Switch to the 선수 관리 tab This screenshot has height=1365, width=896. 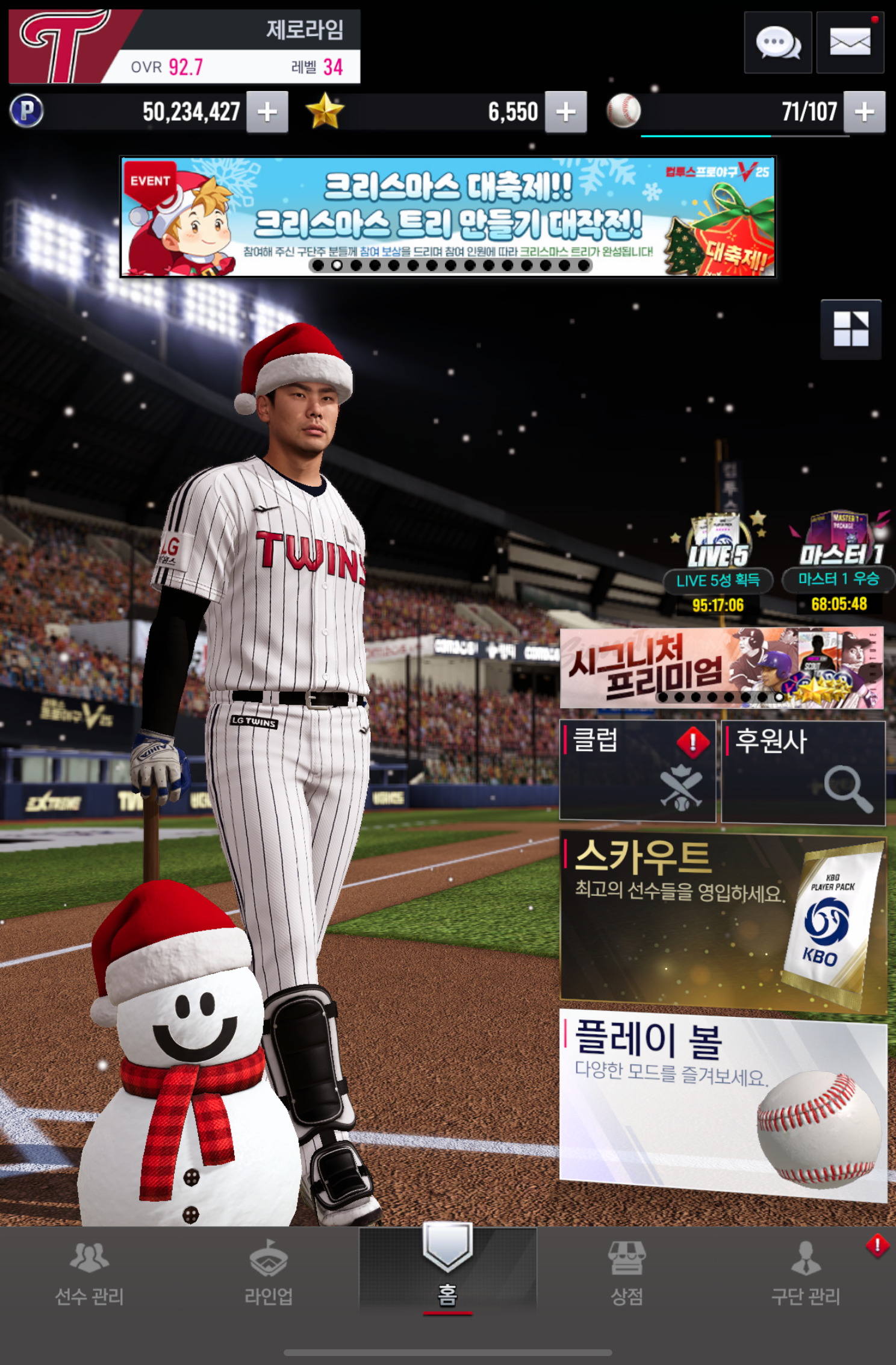pos(89,1273)
